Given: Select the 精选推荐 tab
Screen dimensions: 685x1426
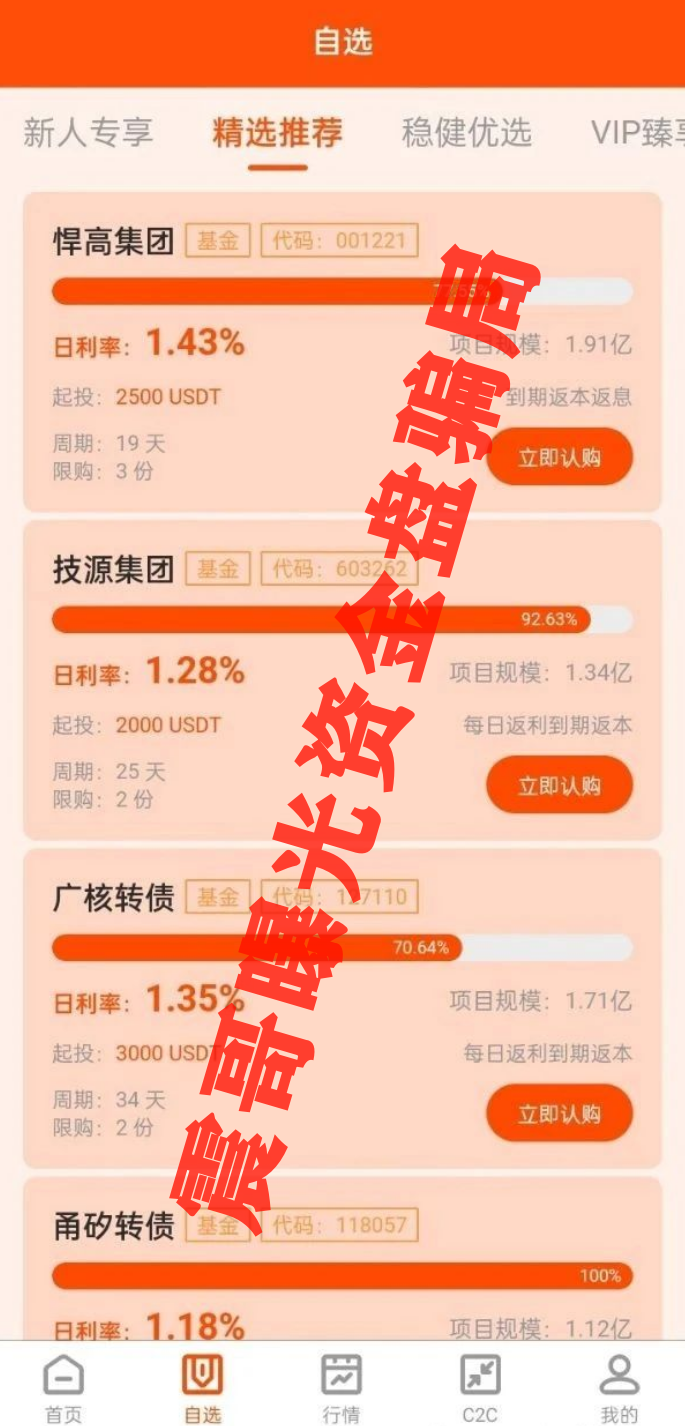Looking at the screenshot, I should pyautogui.click(x=277, y=133).
